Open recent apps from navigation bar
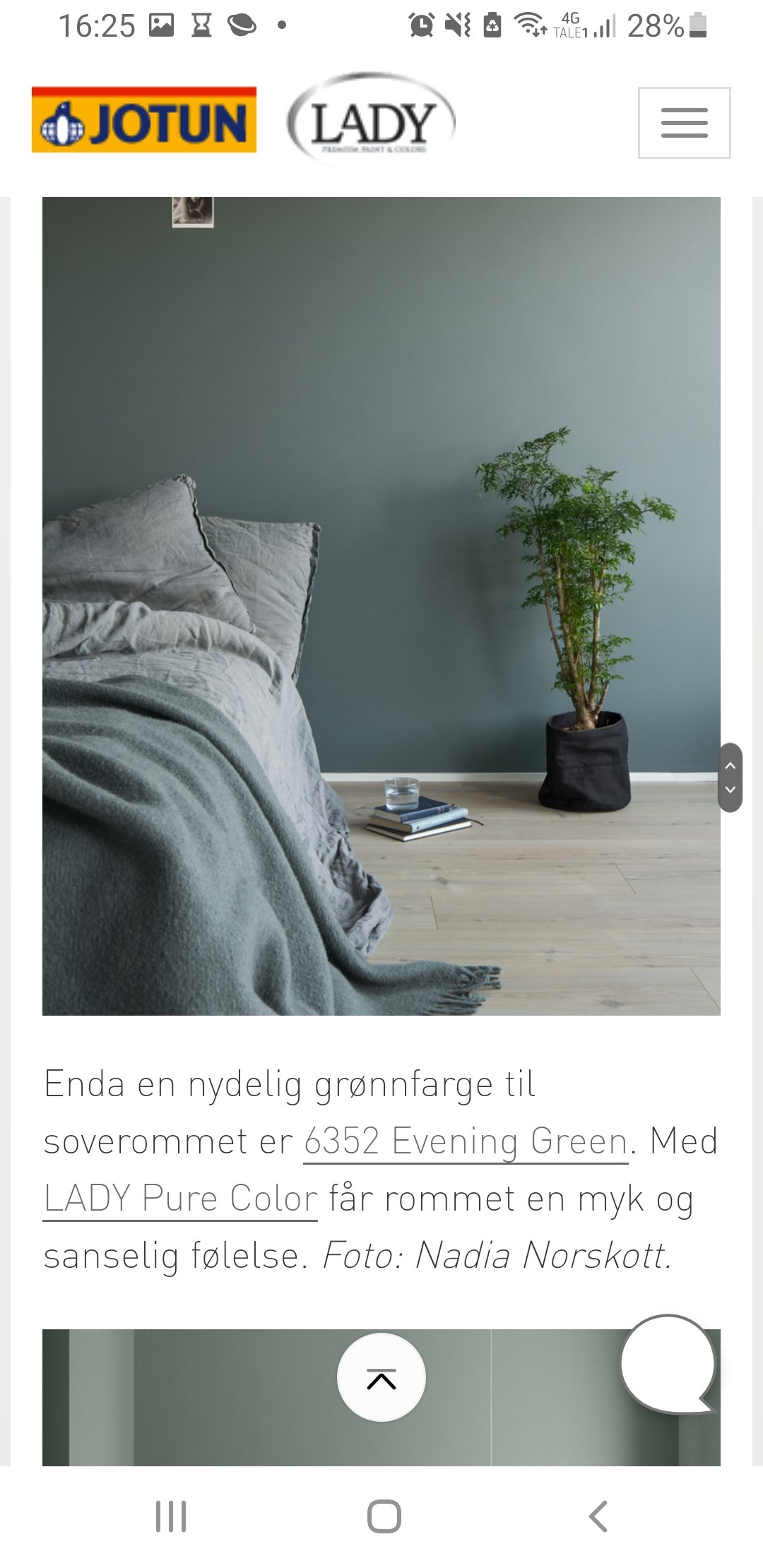The height and width of the screenshot is (1568, 763). (171, 1516)
